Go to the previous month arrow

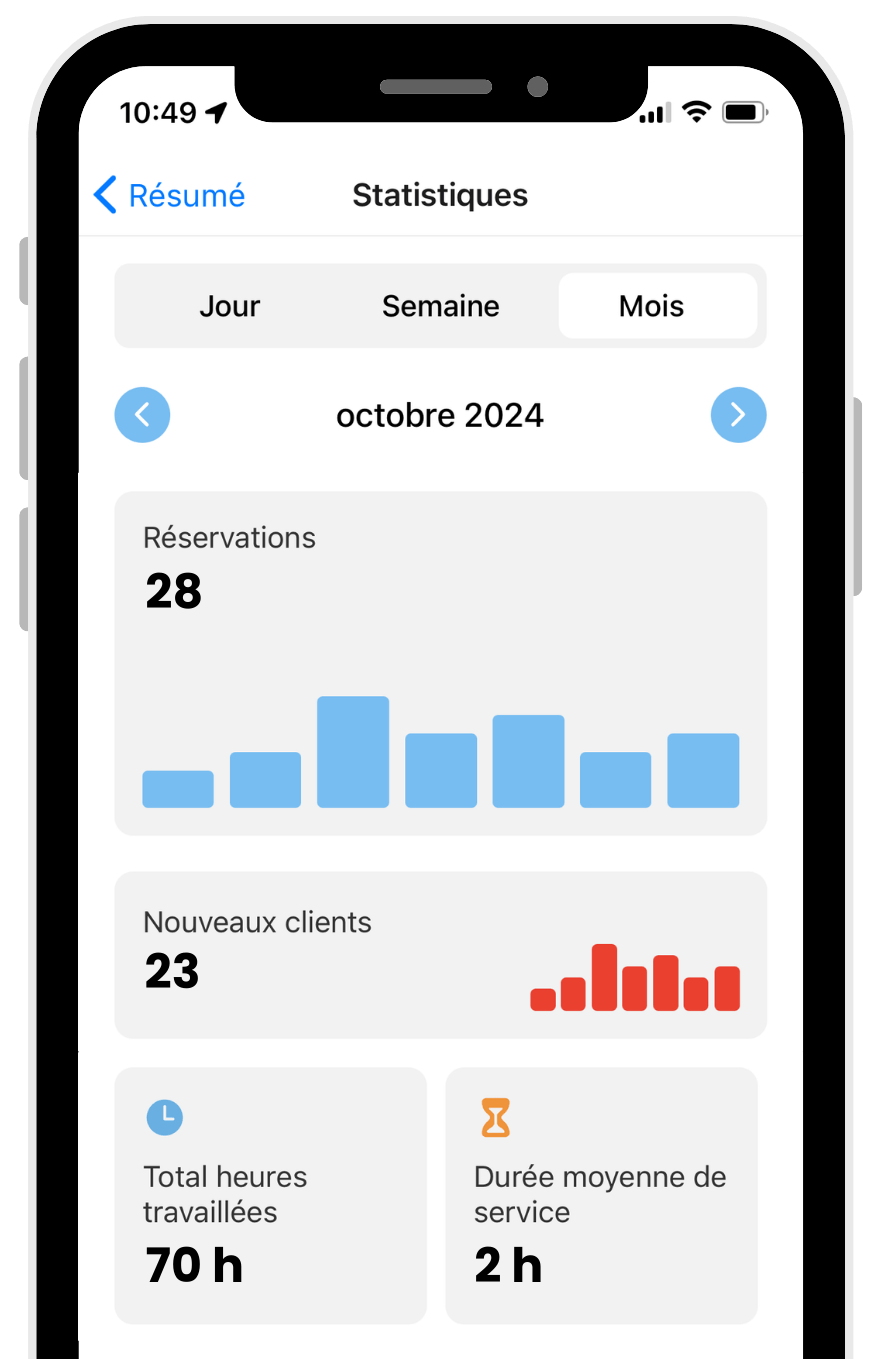click(142, 414)
